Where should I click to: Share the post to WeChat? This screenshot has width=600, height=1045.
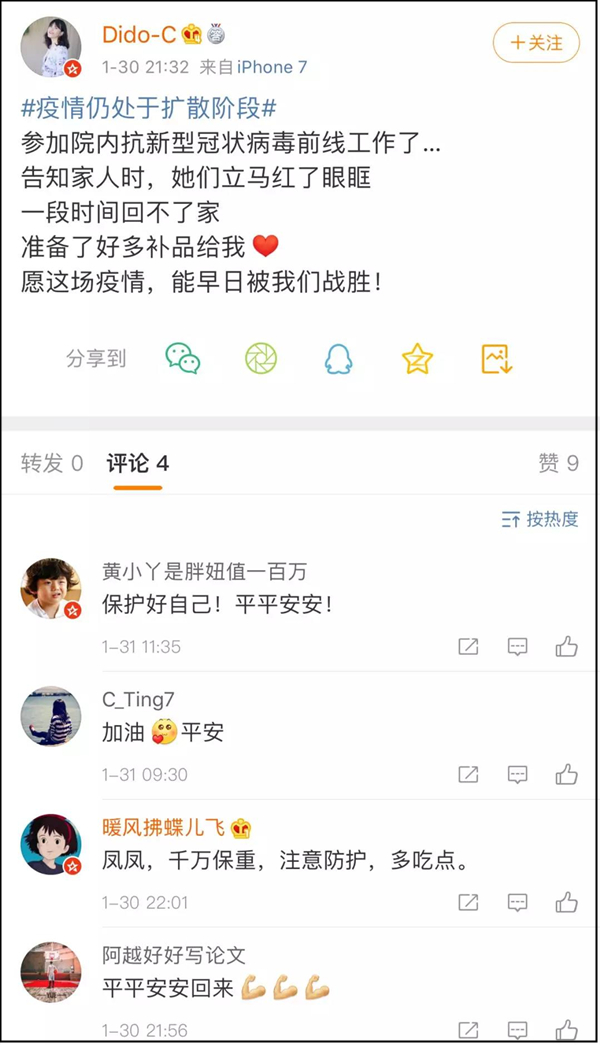pos(183,358)
